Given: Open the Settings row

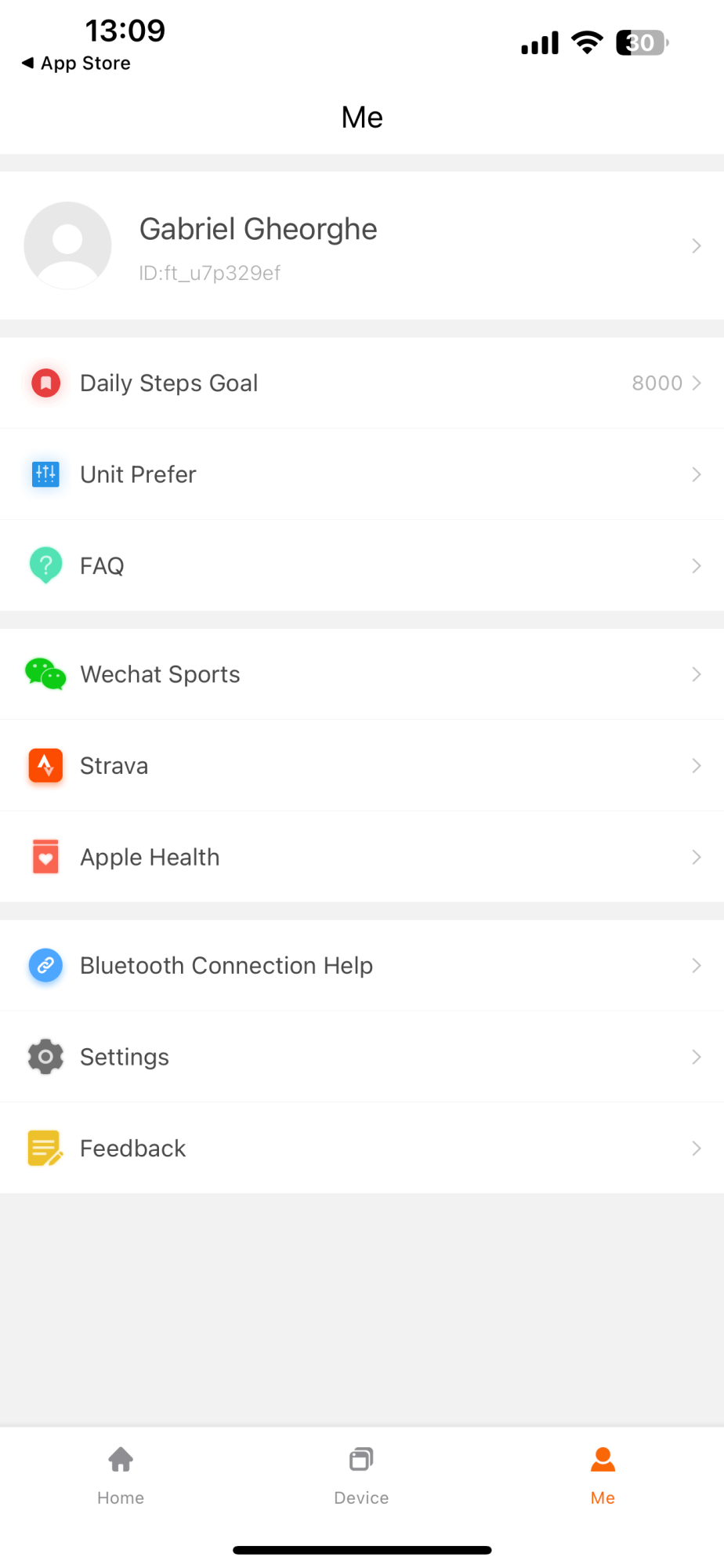Looking at the screenshot, I should [360, 1057].
